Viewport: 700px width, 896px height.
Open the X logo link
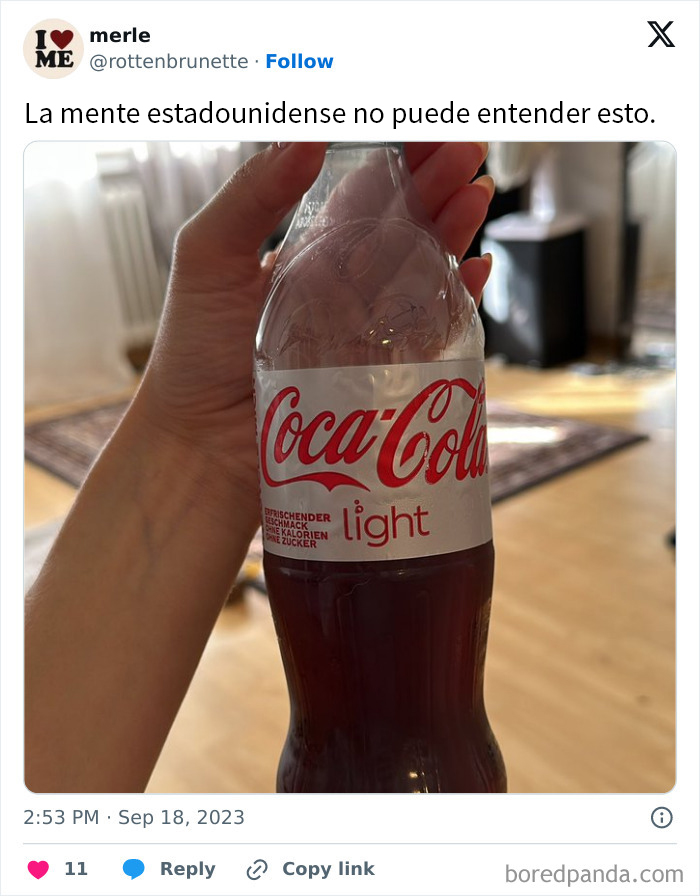(660, 35)
